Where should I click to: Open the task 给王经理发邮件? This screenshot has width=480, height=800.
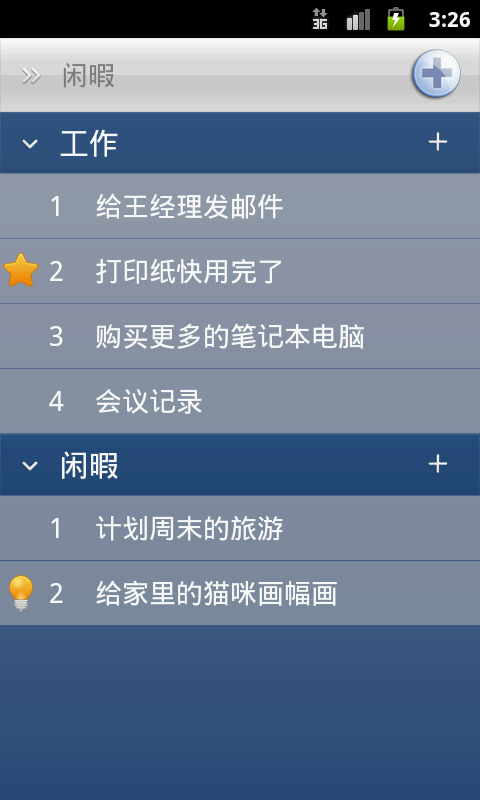click(240, 206)
